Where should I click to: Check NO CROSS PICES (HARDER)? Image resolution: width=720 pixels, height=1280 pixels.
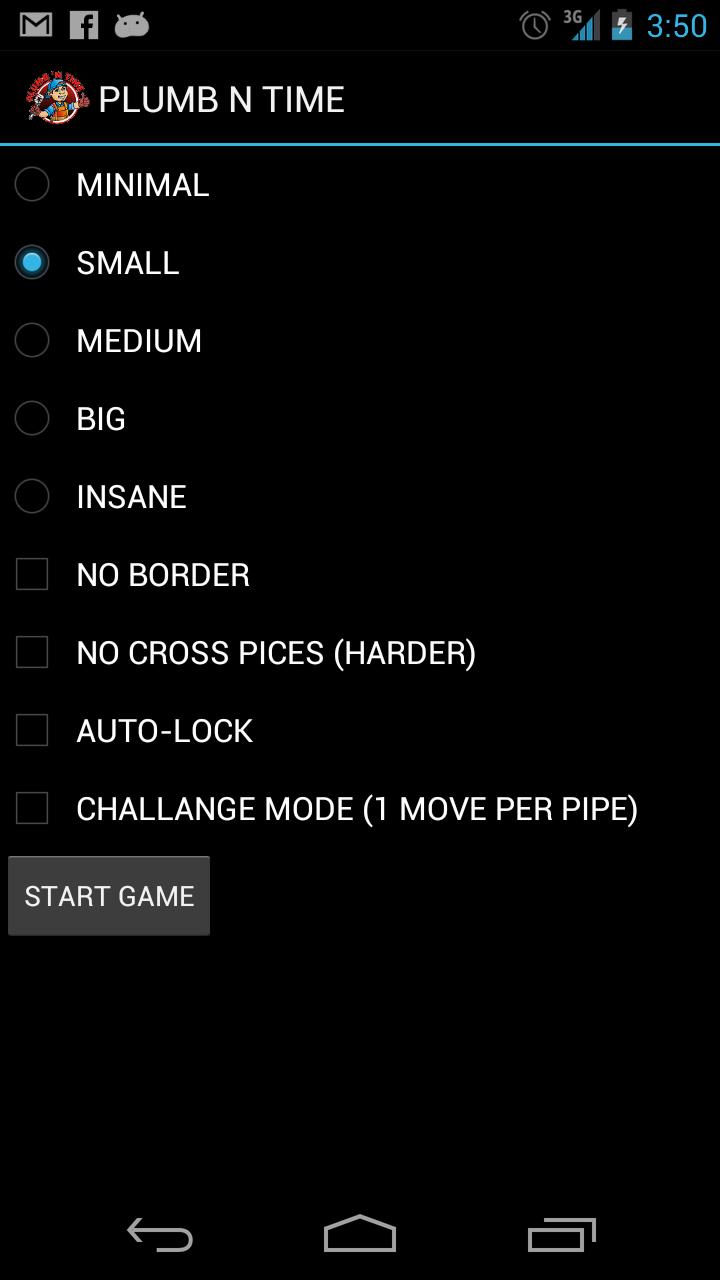32,652
